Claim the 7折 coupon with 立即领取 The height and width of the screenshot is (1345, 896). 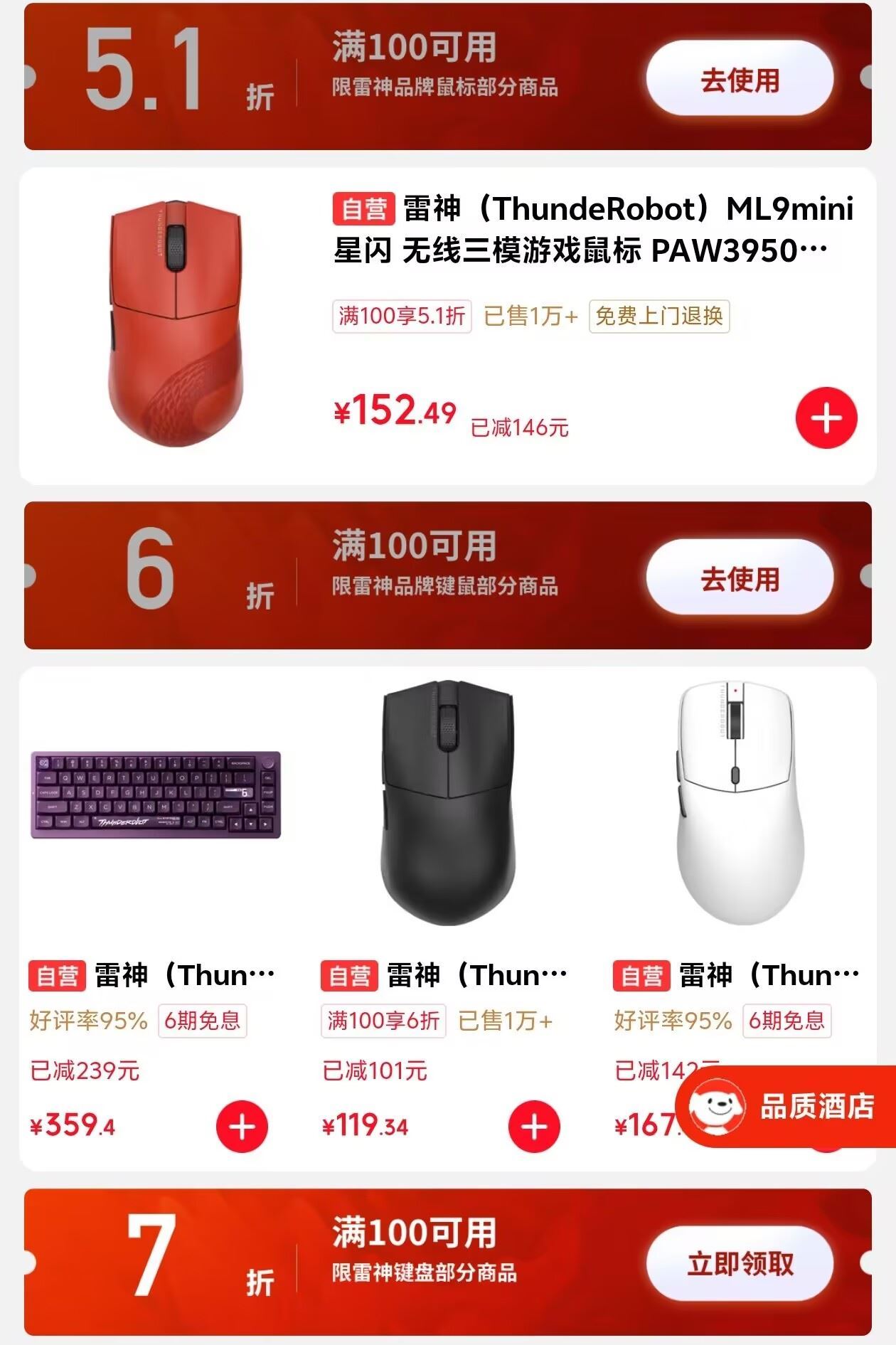tap(740, 1263)
